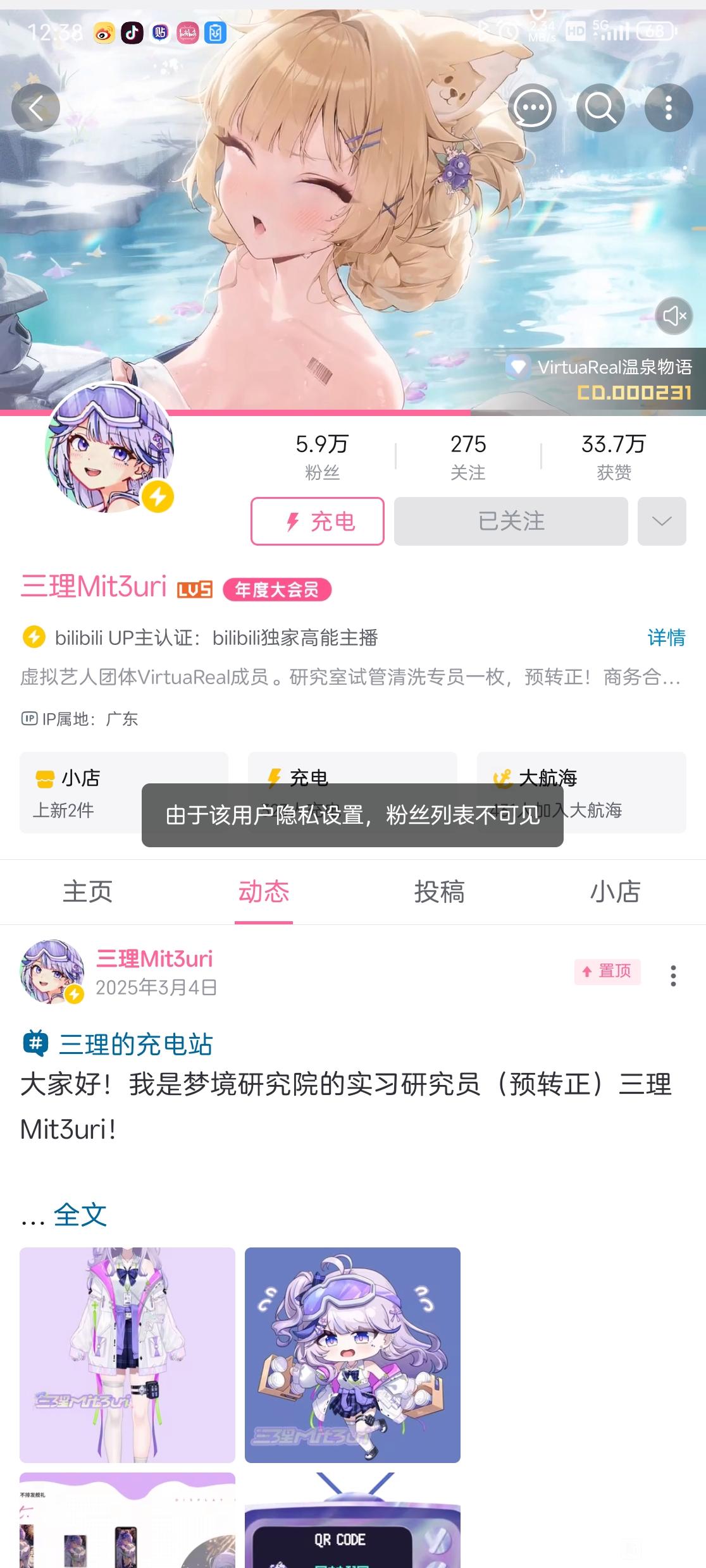
Task: Unmute the header banner sound
Action: coord(674,315)
